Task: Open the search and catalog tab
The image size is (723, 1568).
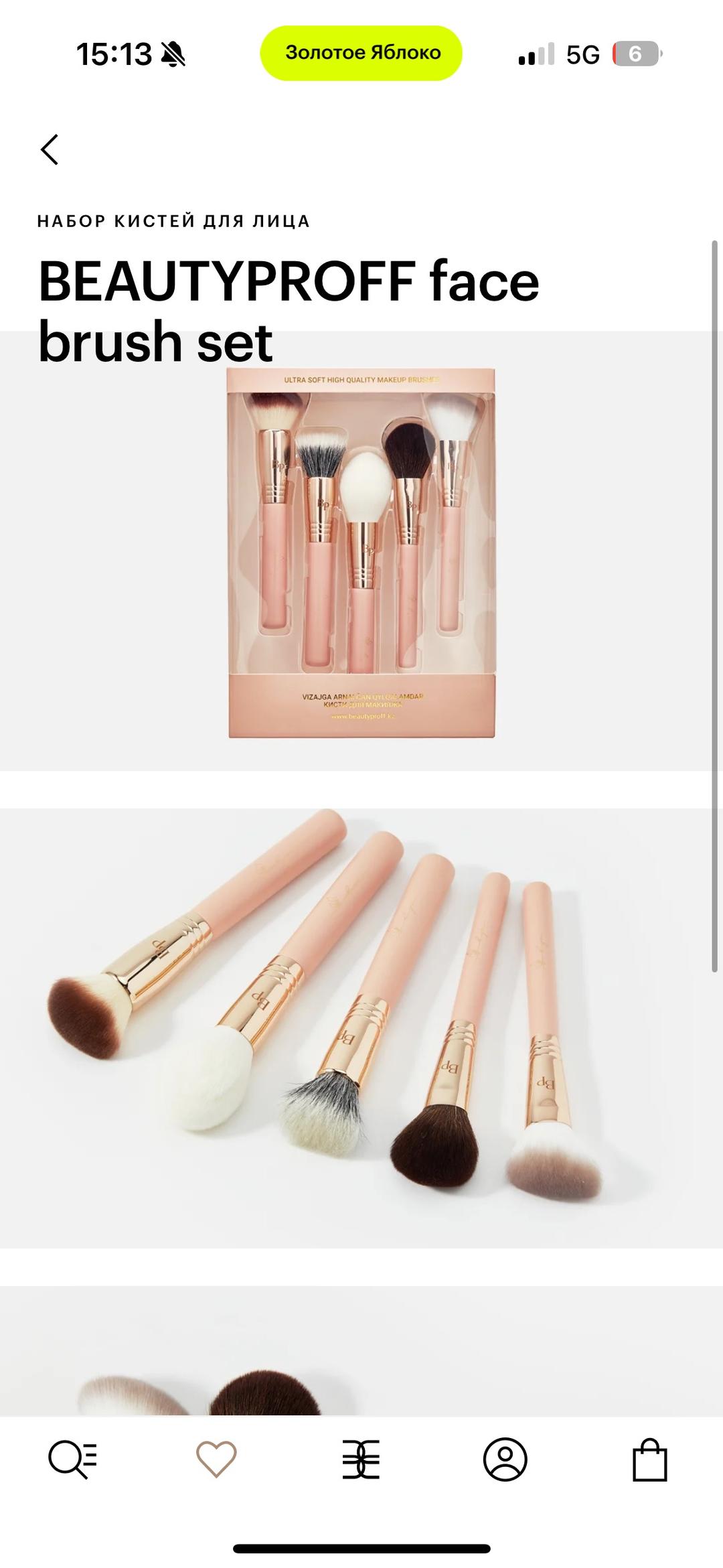Action: (73, 1459)
